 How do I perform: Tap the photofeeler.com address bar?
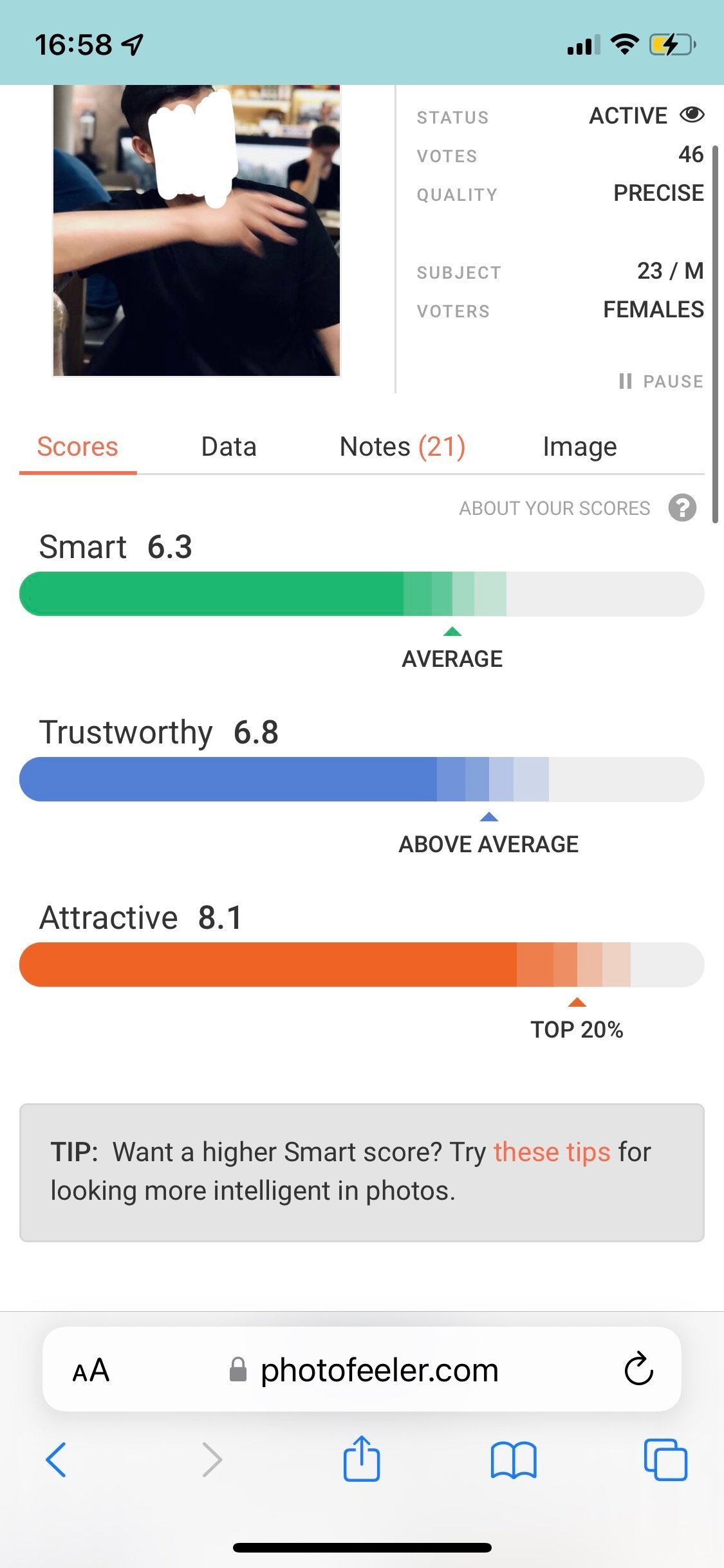(379, 1370)
